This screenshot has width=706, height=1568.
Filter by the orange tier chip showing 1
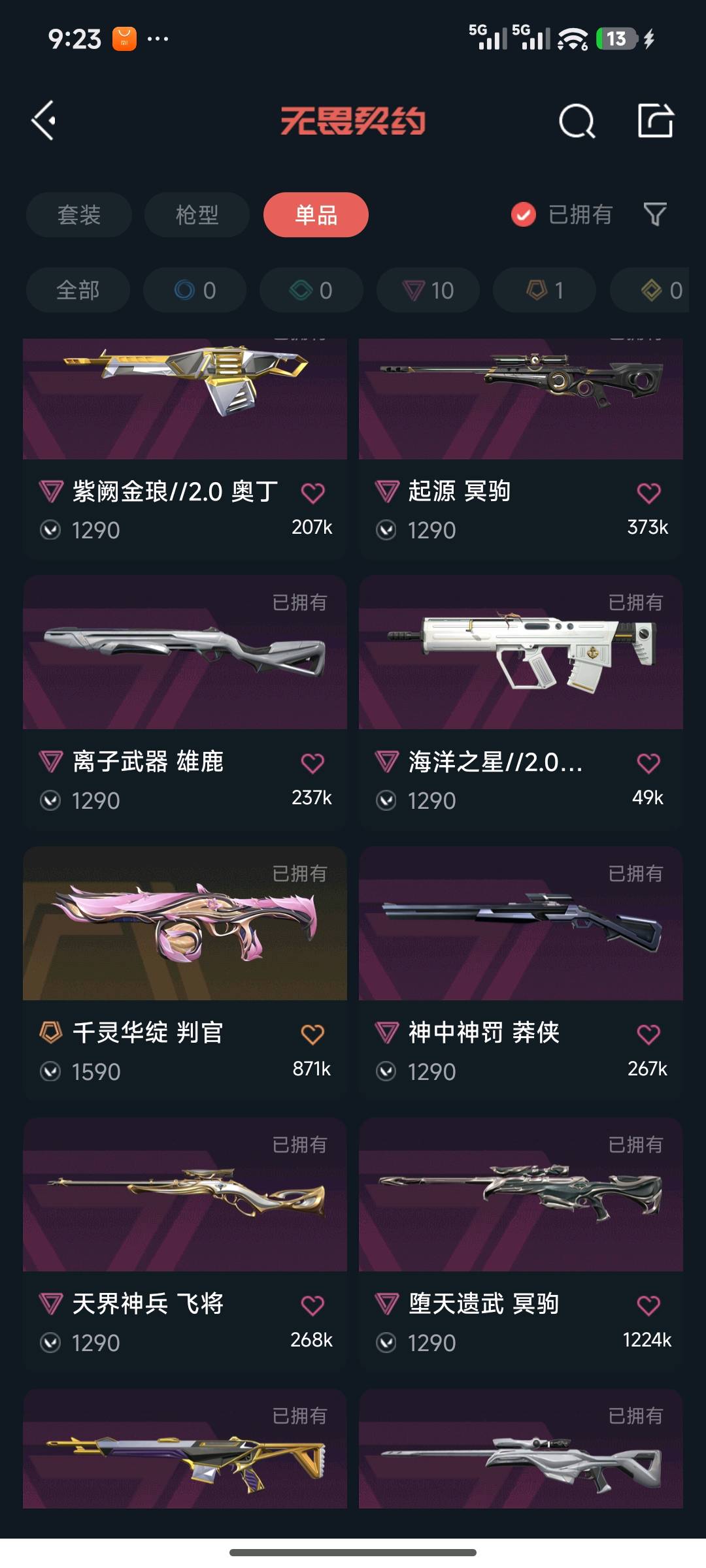pyautogui.click(x=545, y=290)
